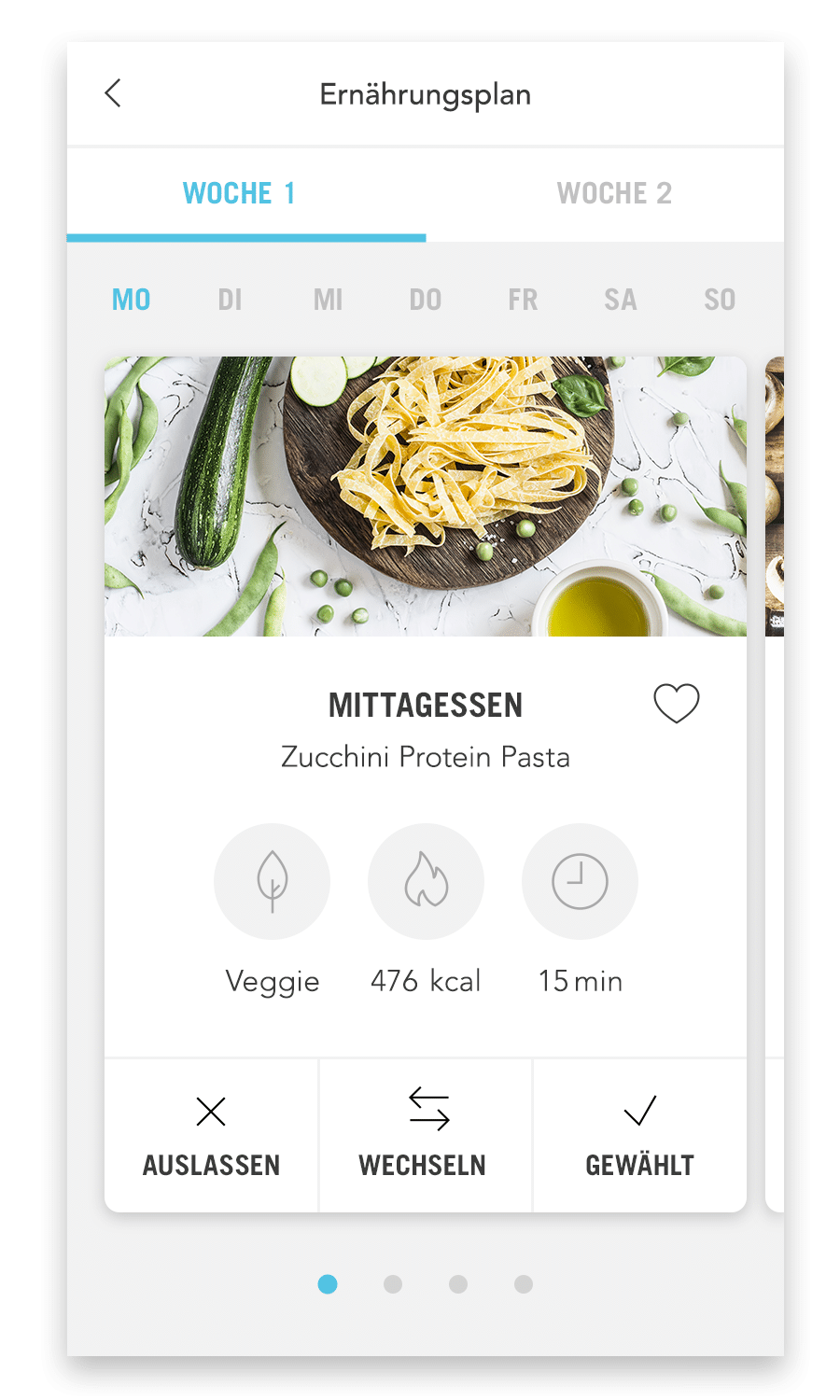Select Saturday (SA)
The width and height of the screenshot is (840, 1400).
621,300
